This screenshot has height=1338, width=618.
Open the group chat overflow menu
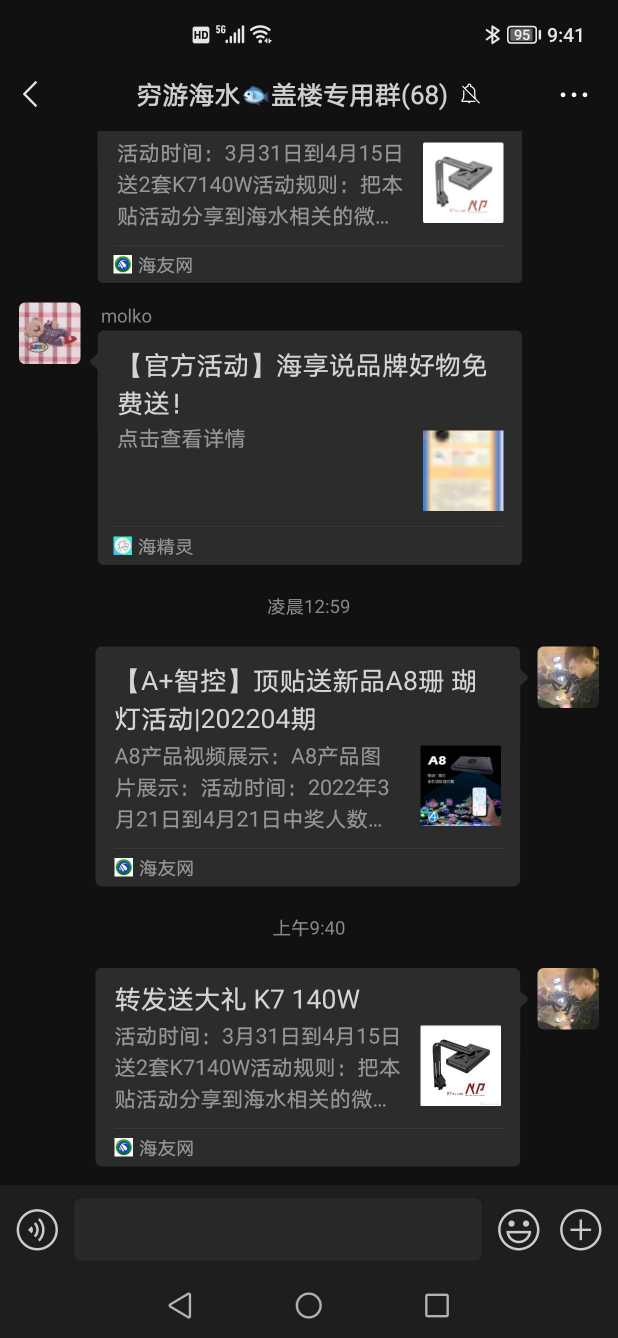click(574, 95)
